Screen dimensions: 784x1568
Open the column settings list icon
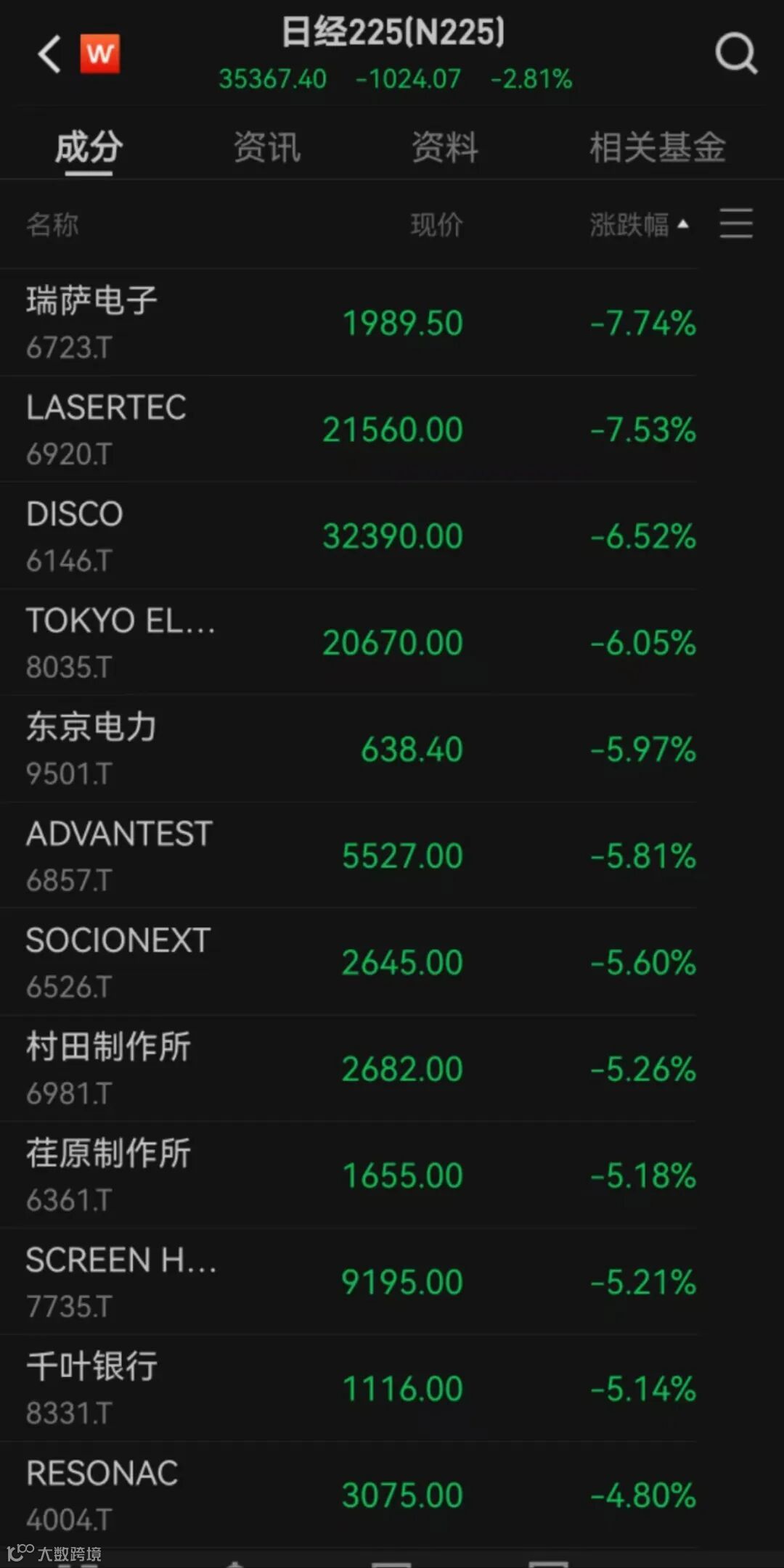[735, 223]
